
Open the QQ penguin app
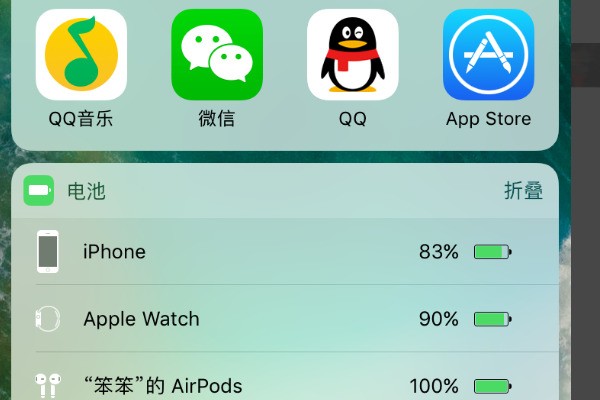[352, 55]
